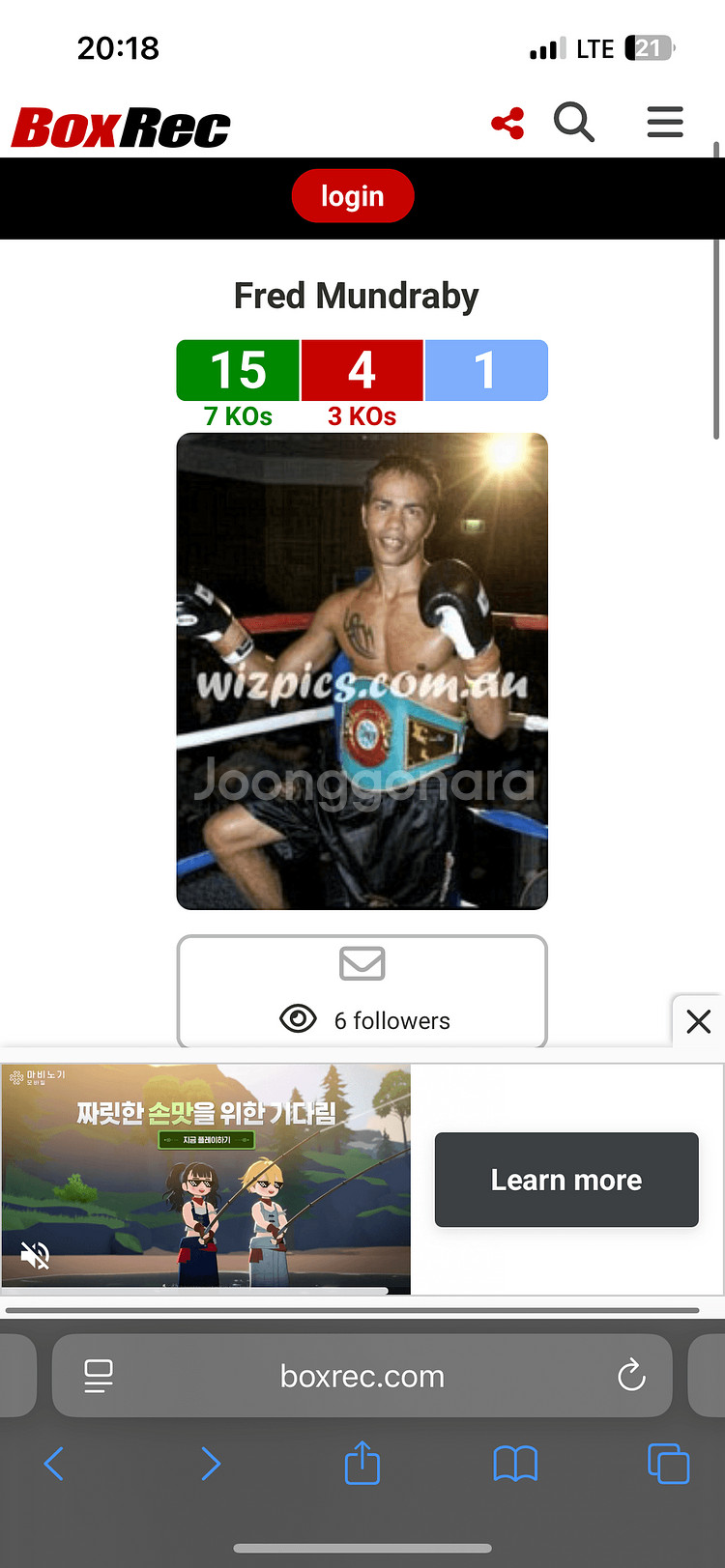Open the hamburger menu

point(665,123)
